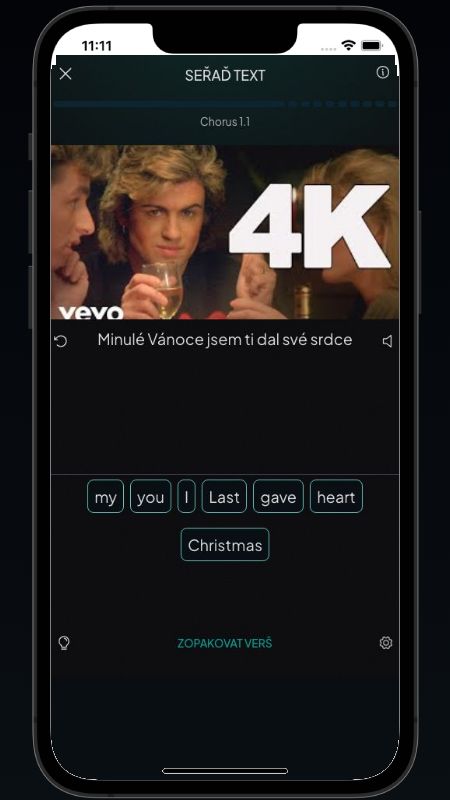Tap Zopakovat verš to repeat the verse
Image resolution: width=450 pixels, height=800 pixels.
click(224, 643)
